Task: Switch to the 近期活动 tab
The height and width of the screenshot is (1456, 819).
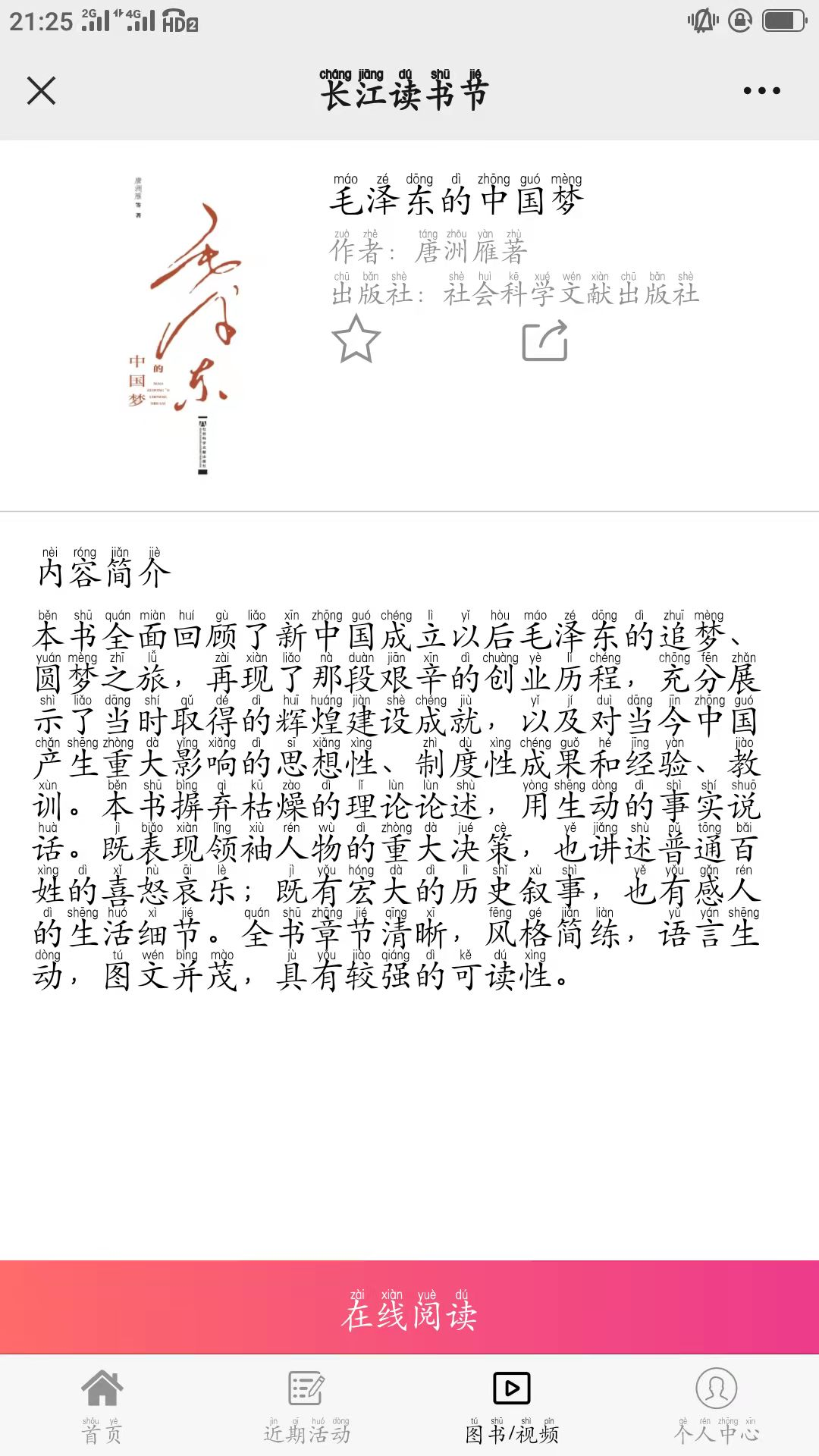Action: click(x=307, y=1405)
